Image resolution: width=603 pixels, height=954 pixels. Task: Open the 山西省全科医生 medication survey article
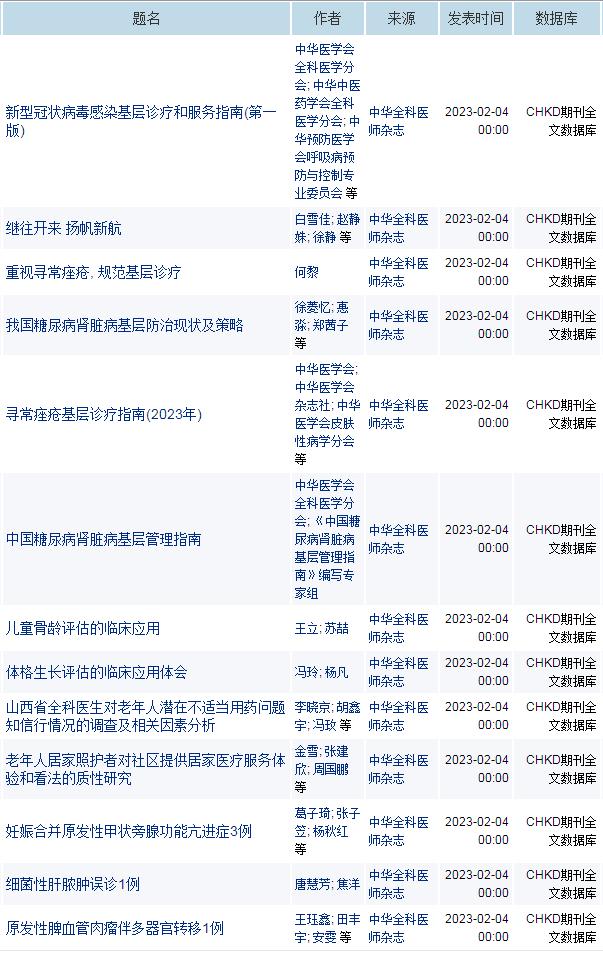145,716
